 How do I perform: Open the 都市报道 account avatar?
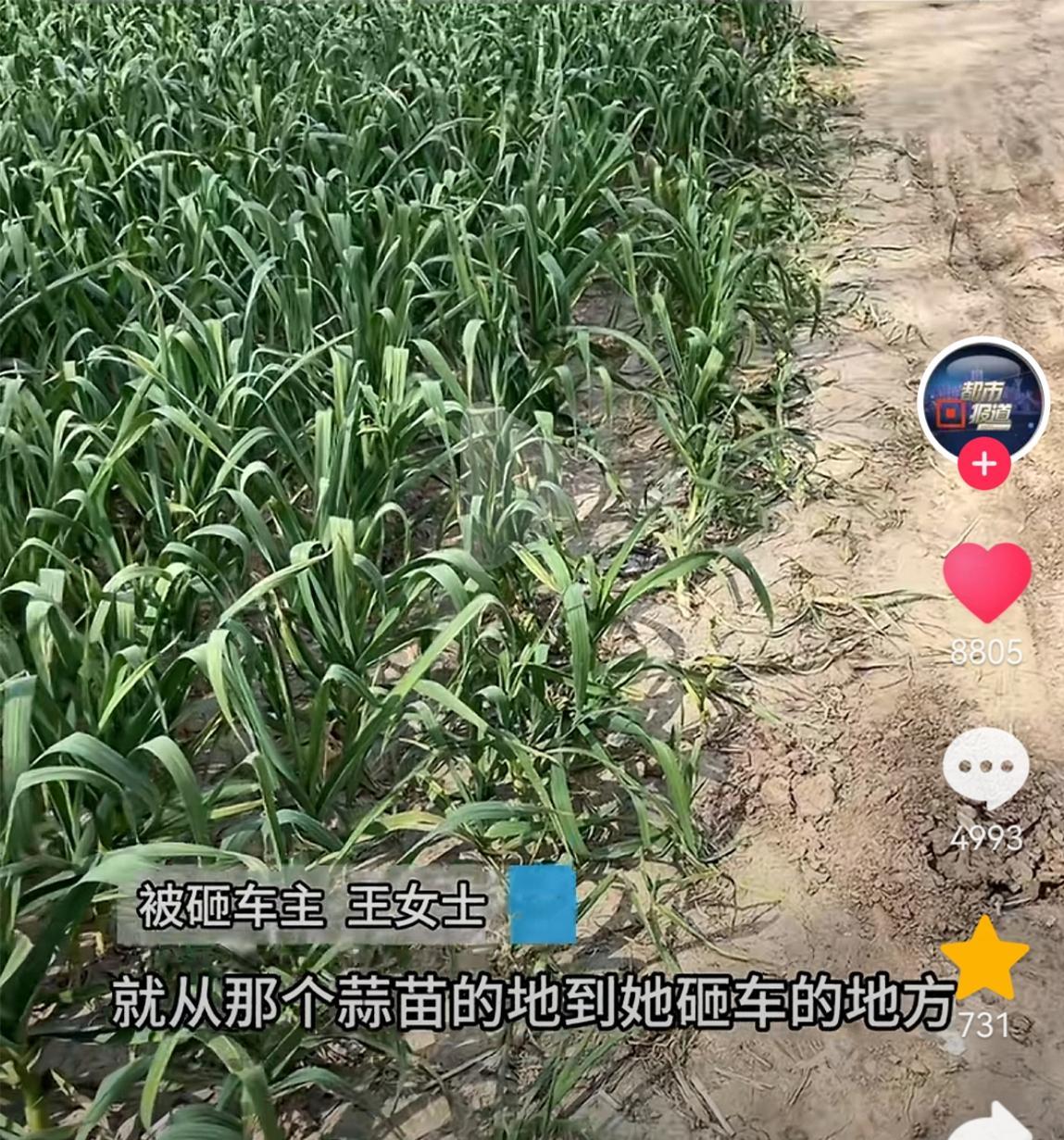point(983,399)
